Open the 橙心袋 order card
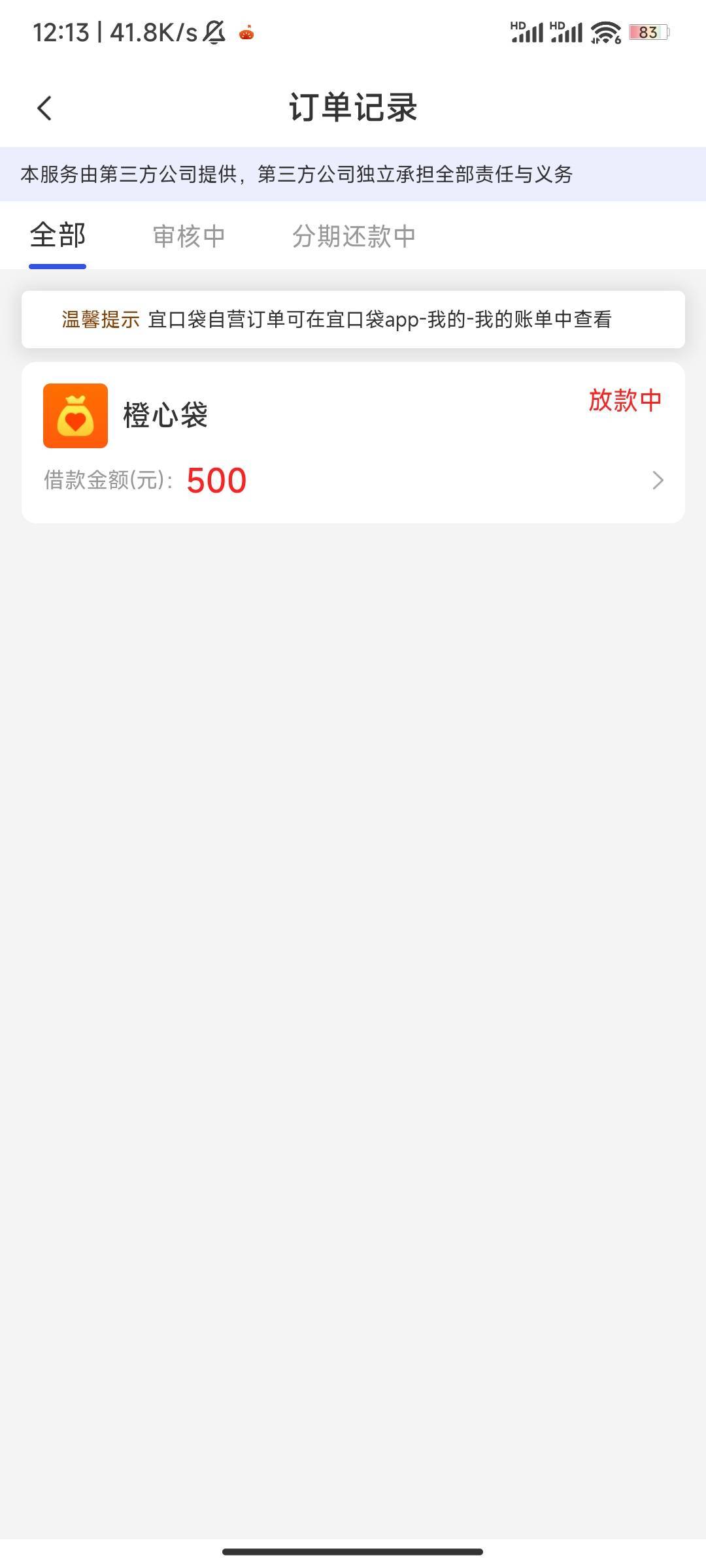Screen dimensions: 706x1568 (353, 442)
